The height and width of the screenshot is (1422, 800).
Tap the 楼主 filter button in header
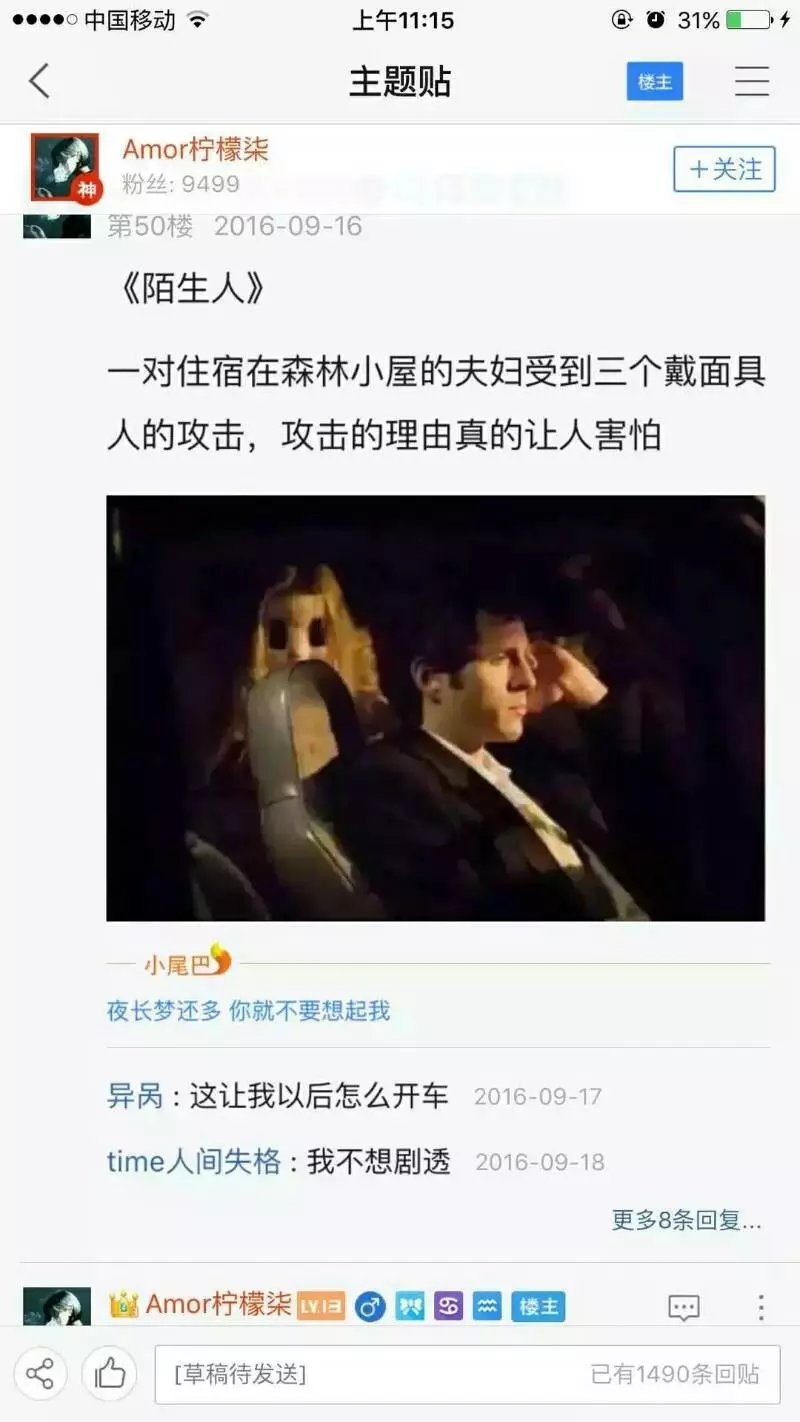655,81
